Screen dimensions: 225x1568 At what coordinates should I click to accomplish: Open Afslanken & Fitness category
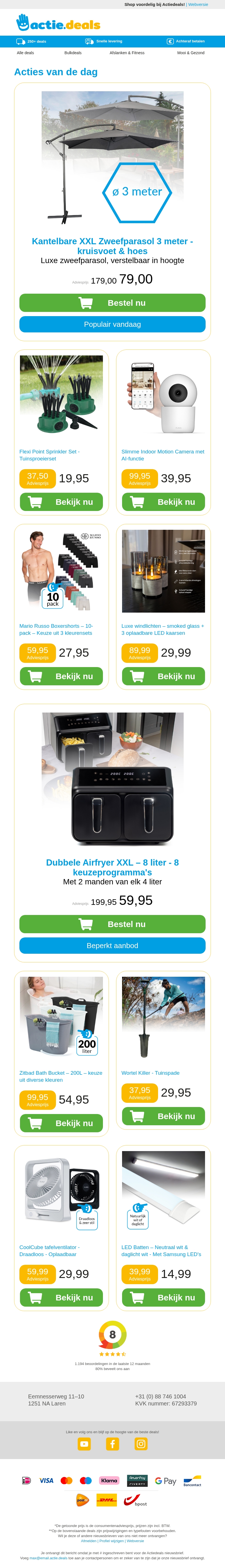(127, 53)
